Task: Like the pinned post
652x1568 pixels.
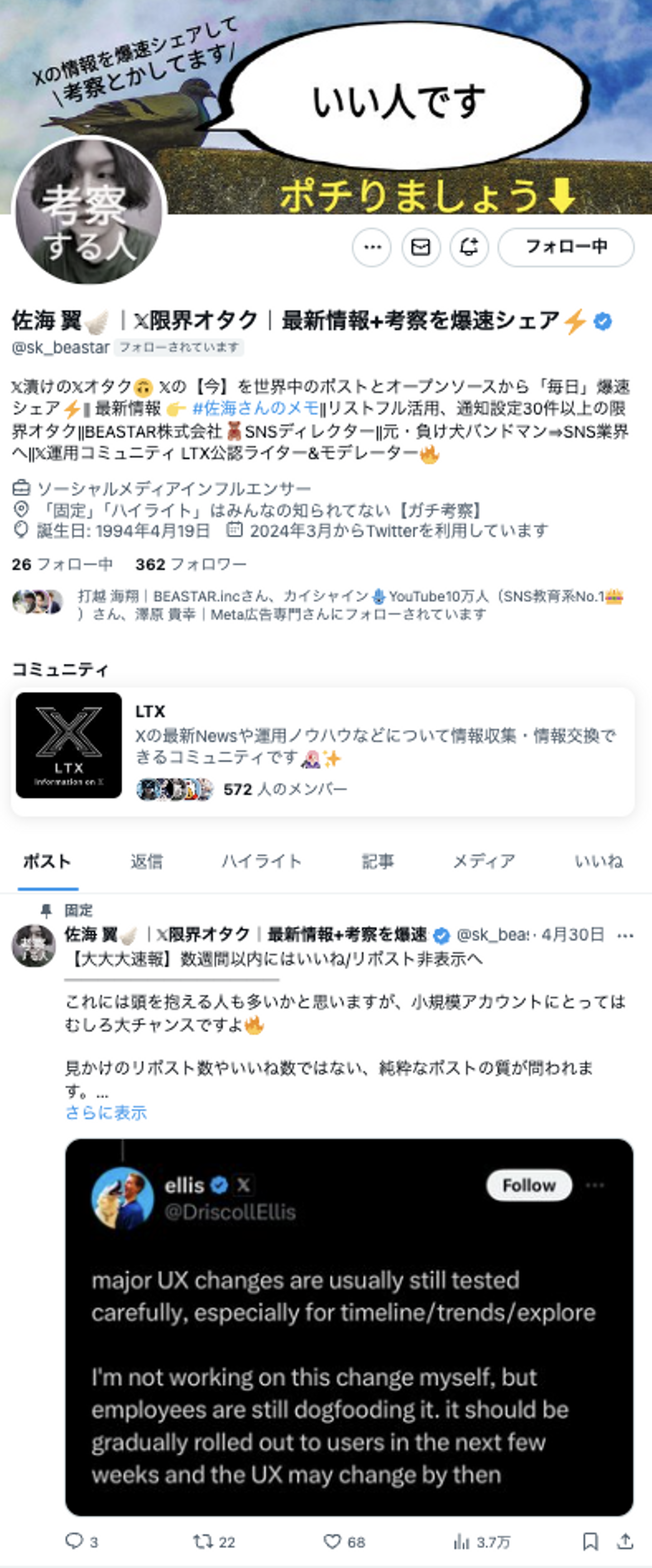Action: [x=332, y=1541]
